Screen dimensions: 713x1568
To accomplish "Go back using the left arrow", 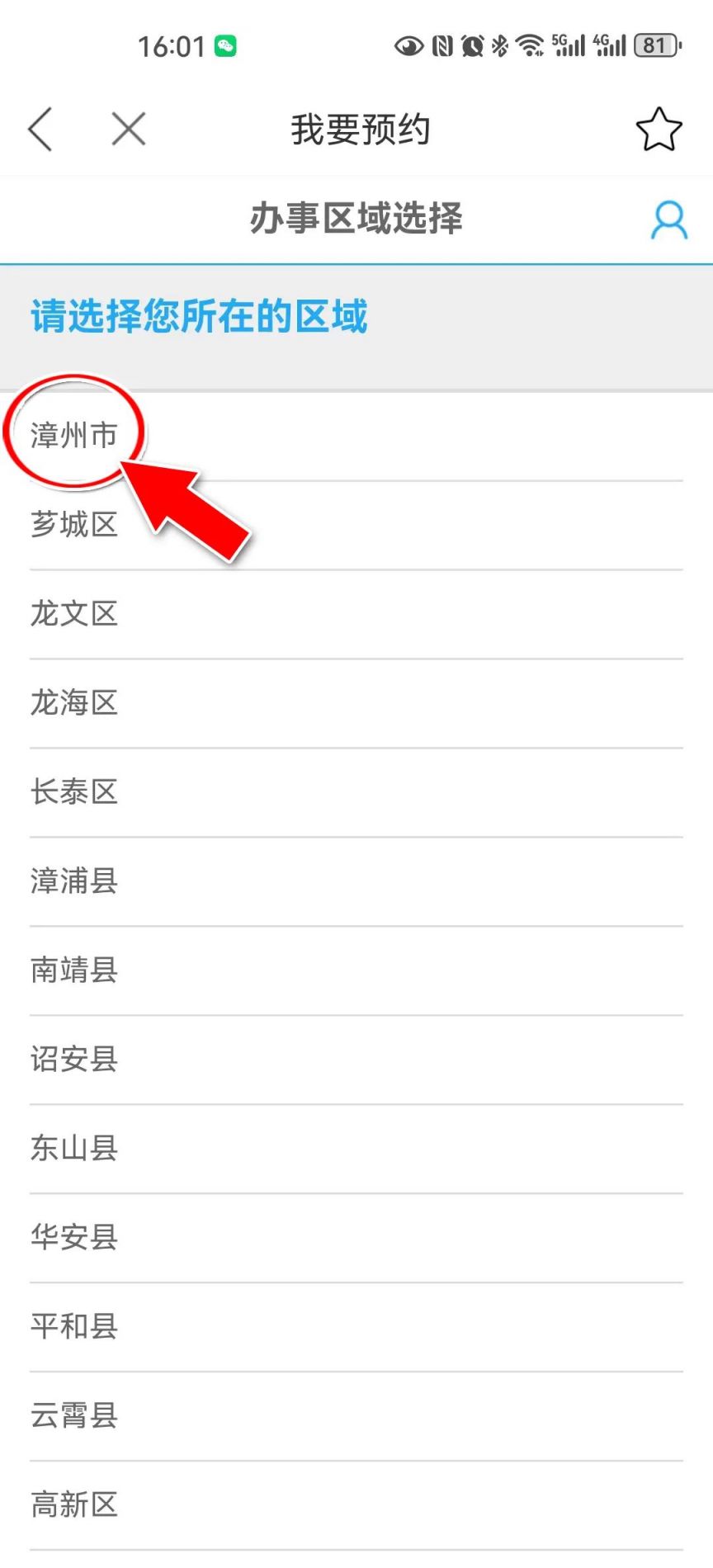I will [40, 130].
